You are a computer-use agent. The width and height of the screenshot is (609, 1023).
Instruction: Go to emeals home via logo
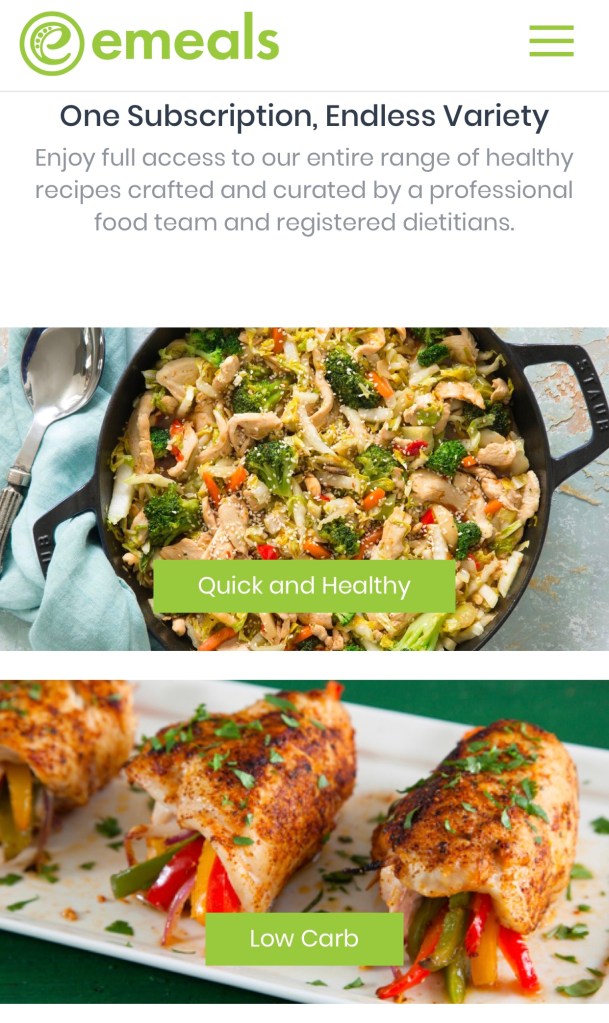pyautogui.click(x=150, y=43)
